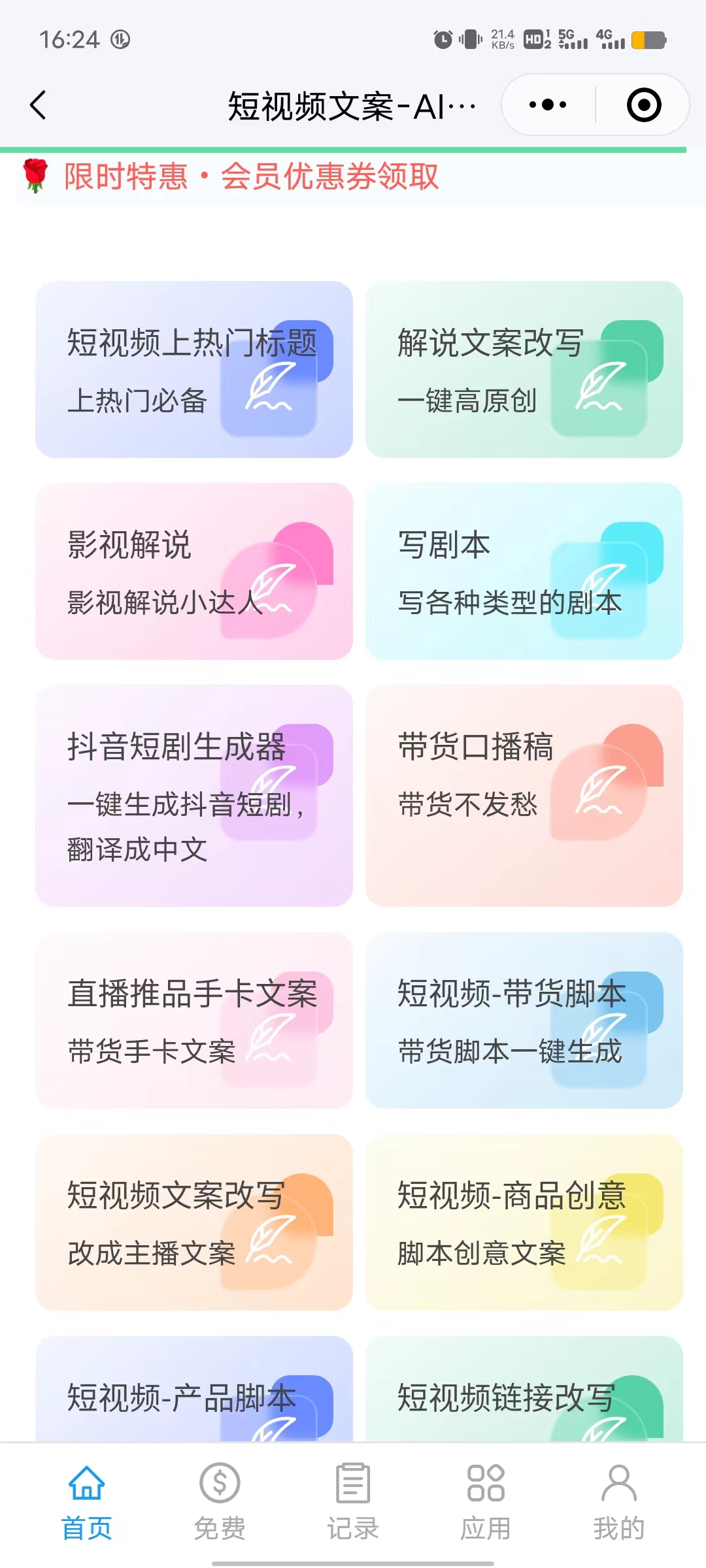Launch the 抖音短剧生成器 card
706x1568 pixels.
tap(194, 795)
